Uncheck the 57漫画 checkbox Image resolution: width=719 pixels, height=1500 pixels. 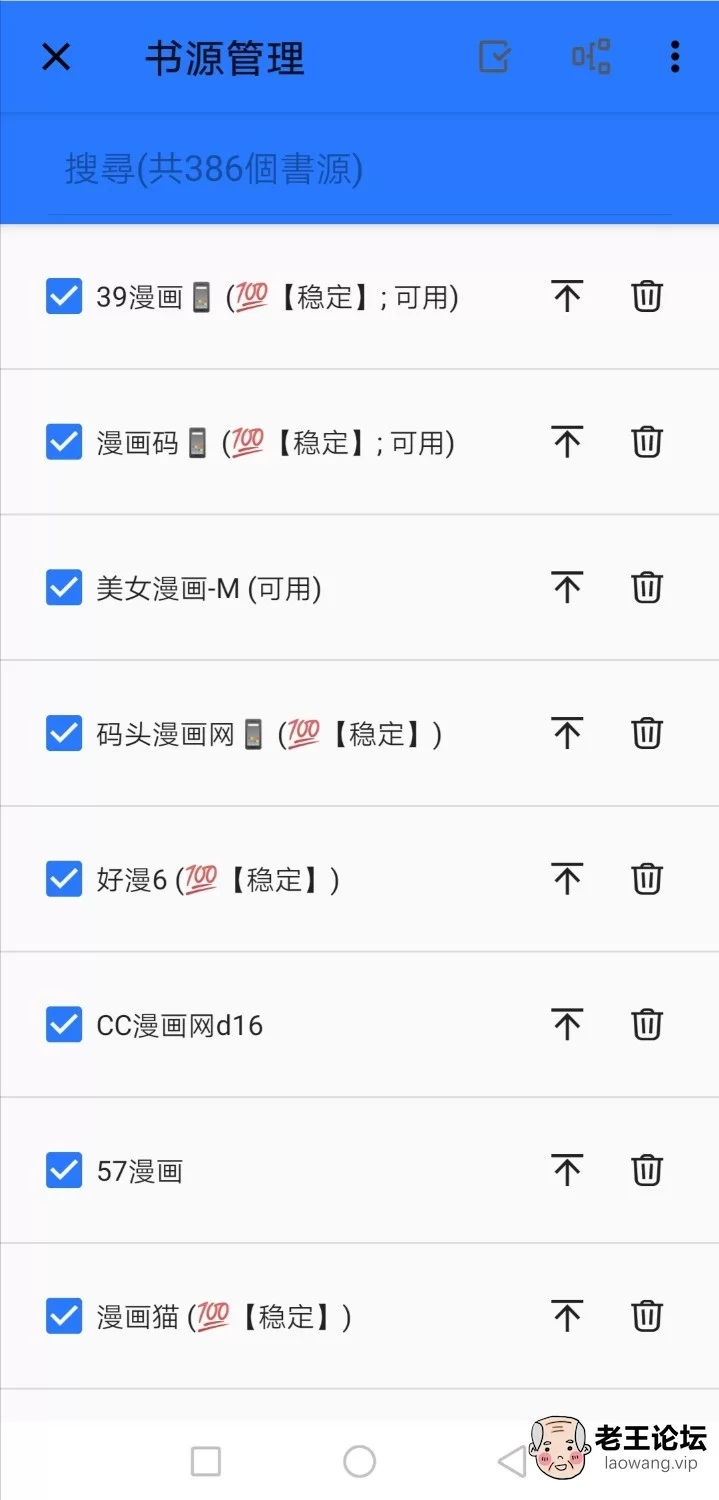tap(64, 1170)
